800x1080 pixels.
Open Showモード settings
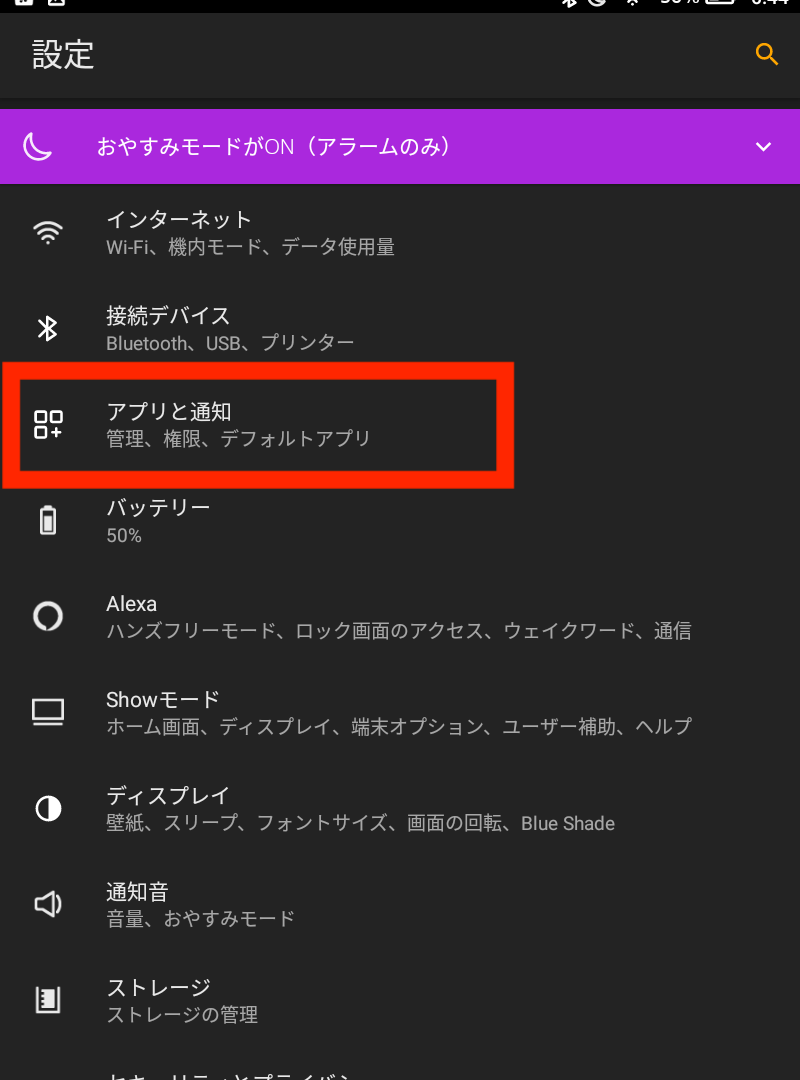click(398, 712)
